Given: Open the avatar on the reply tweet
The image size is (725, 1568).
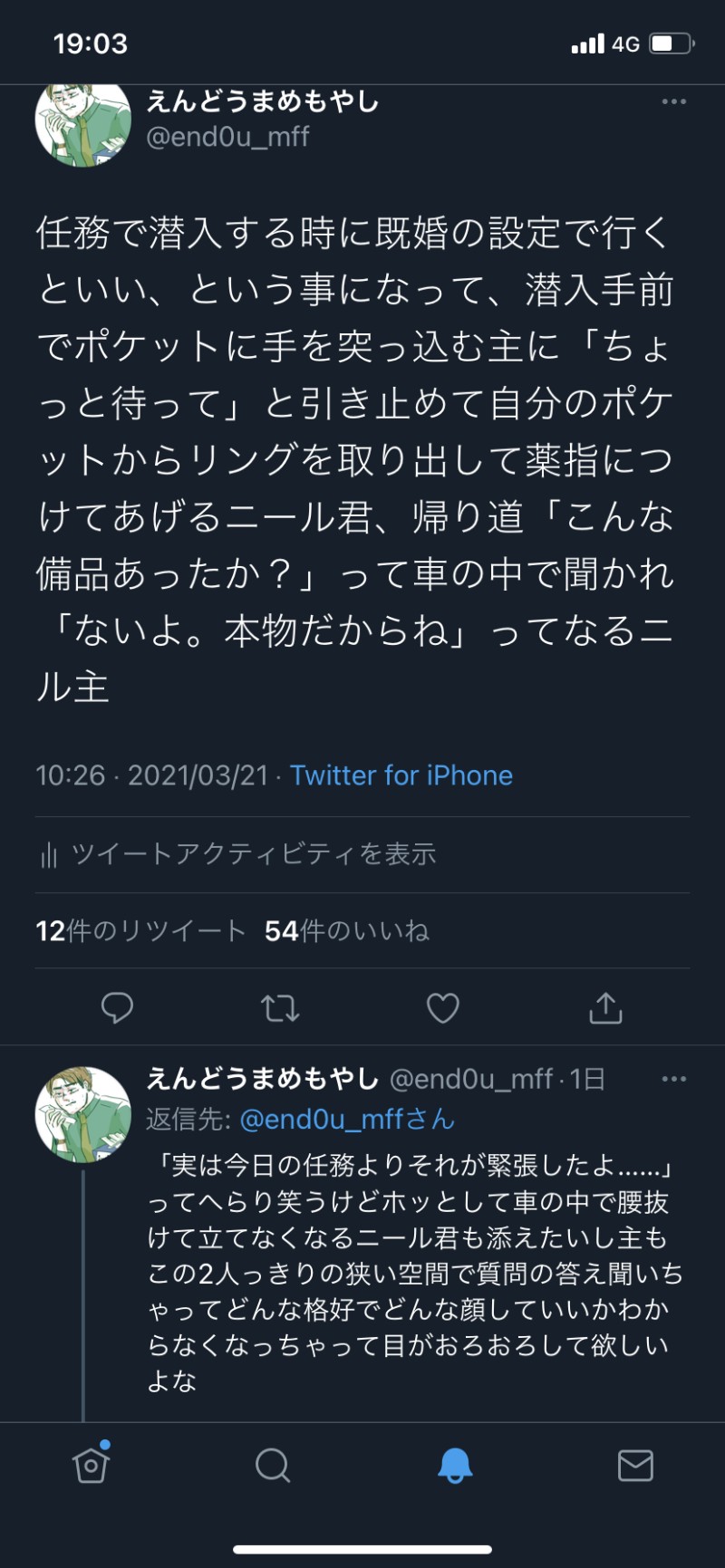Looking at the screenshot, I should coord(82,1114).
